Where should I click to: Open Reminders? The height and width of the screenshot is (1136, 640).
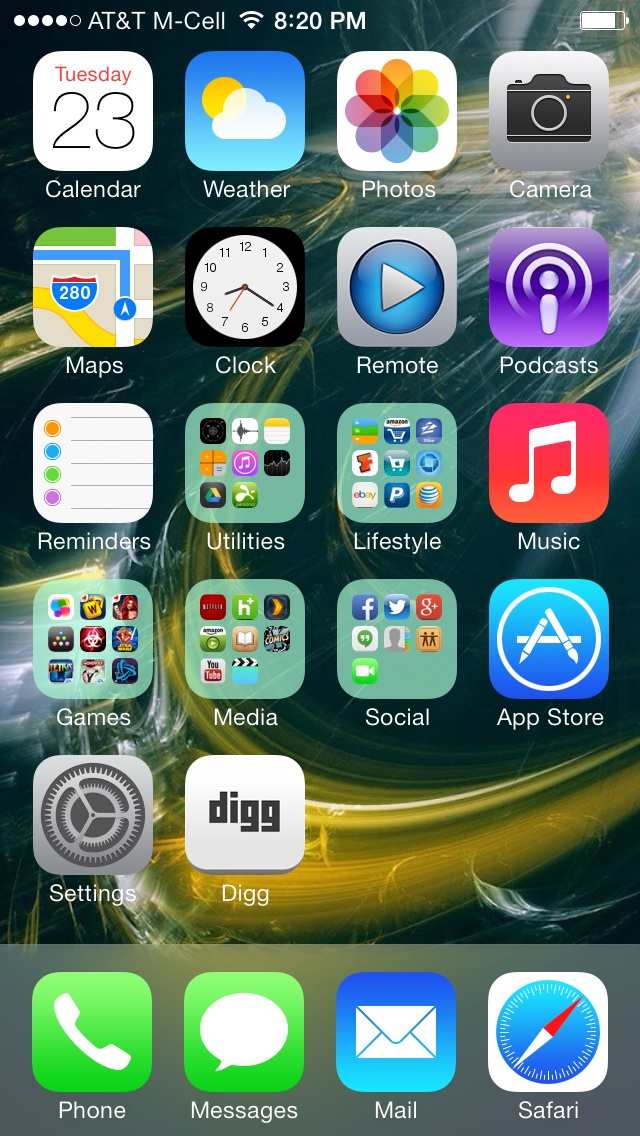93,463
